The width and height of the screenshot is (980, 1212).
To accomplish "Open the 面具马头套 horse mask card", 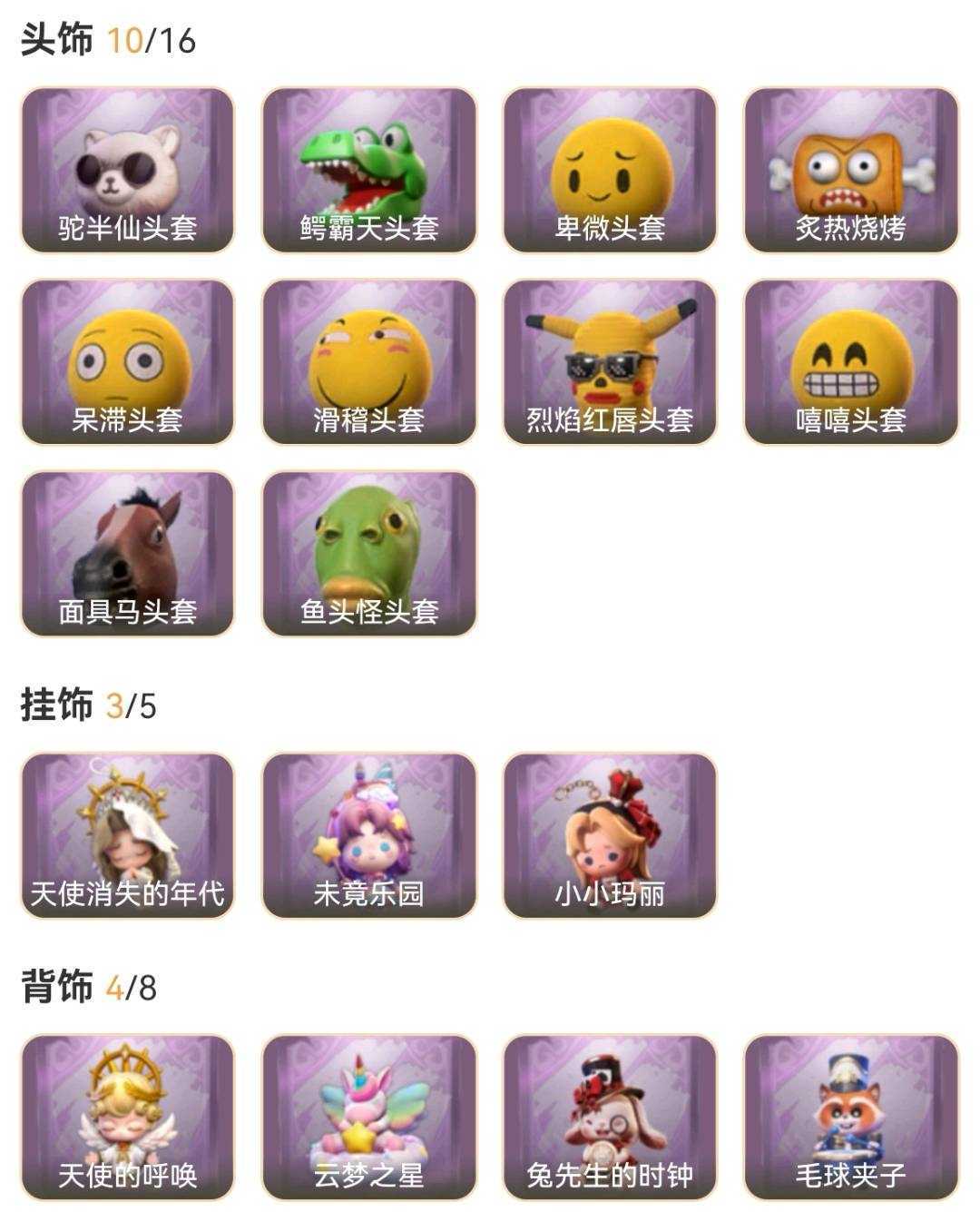I will click(127, 553).
